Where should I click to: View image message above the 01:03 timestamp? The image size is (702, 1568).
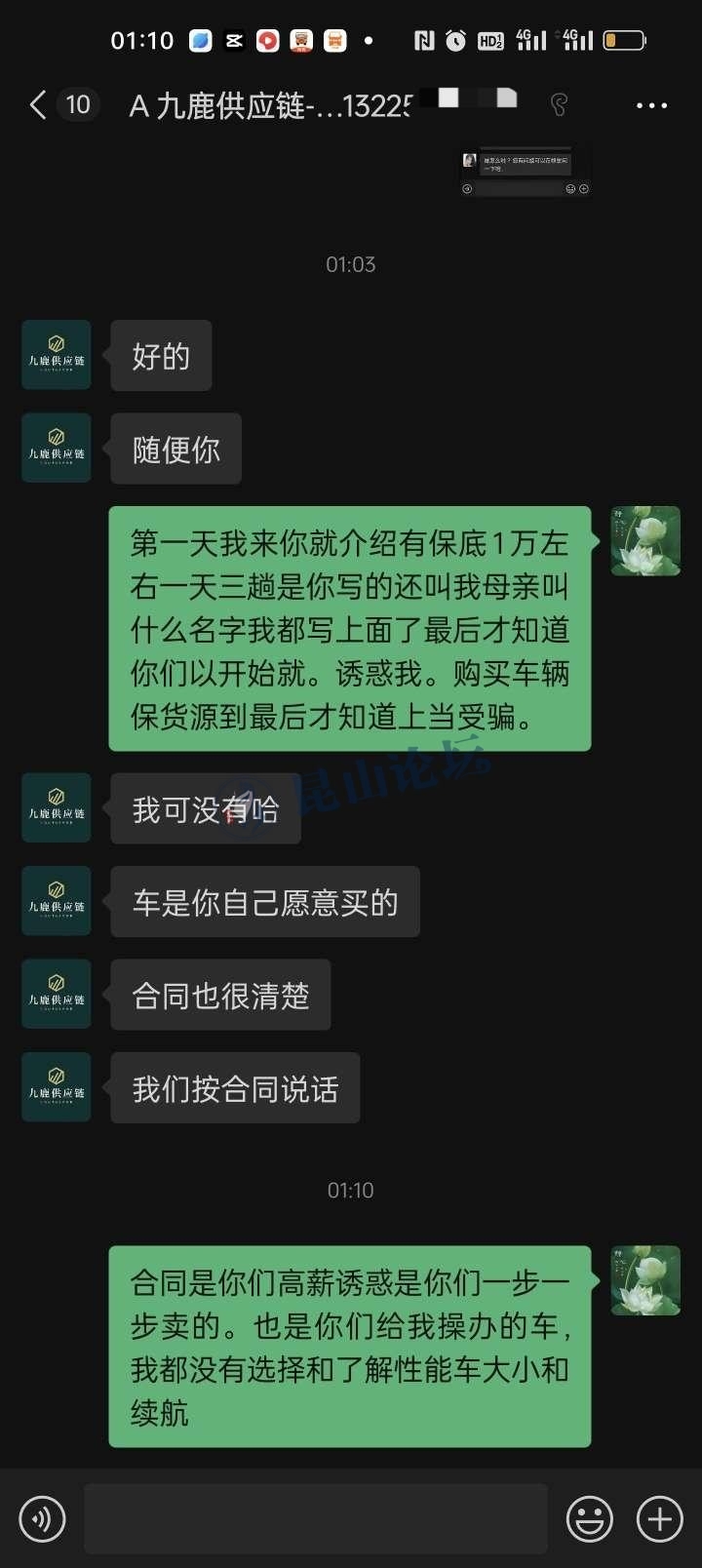coord(526,172)
